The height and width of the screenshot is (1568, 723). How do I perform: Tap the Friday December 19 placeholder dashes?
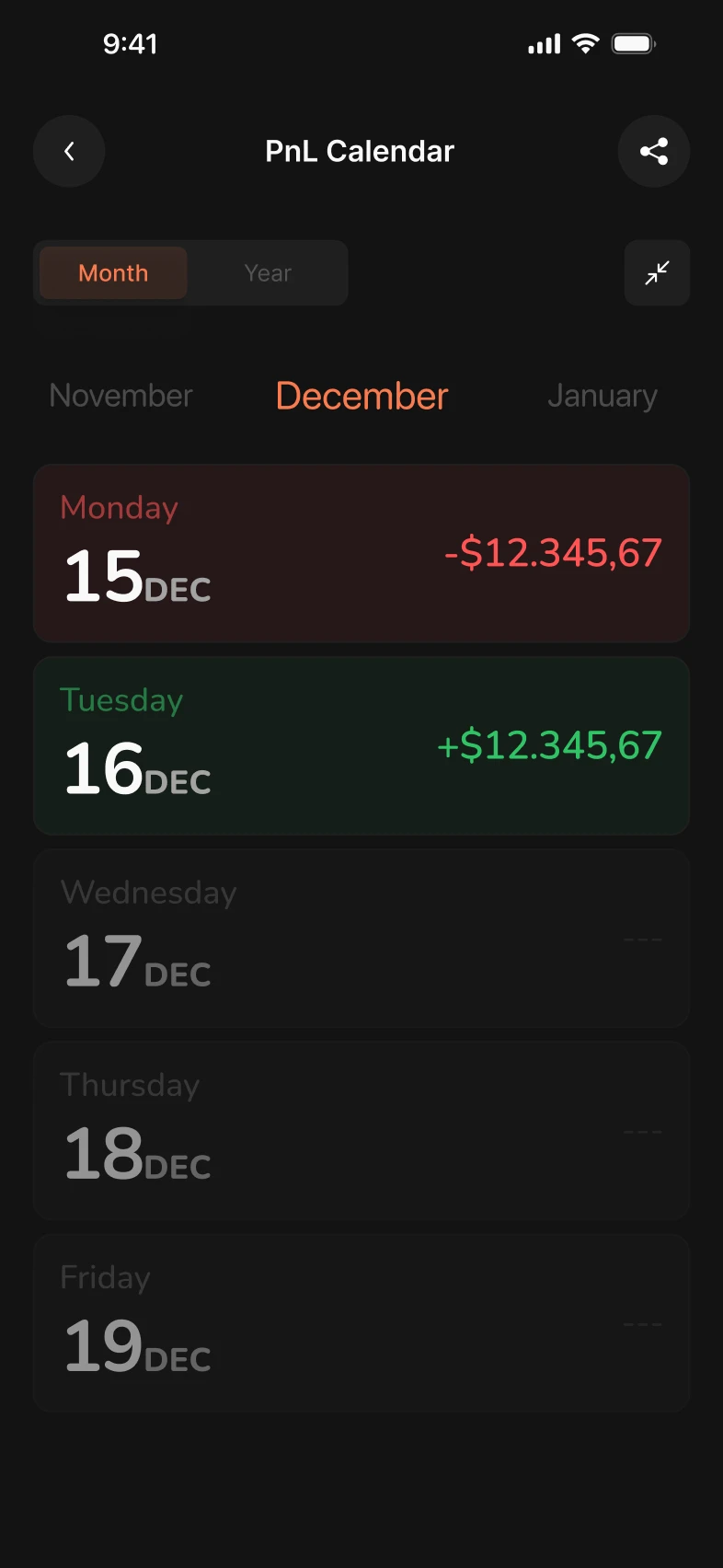pos(643,1323)
